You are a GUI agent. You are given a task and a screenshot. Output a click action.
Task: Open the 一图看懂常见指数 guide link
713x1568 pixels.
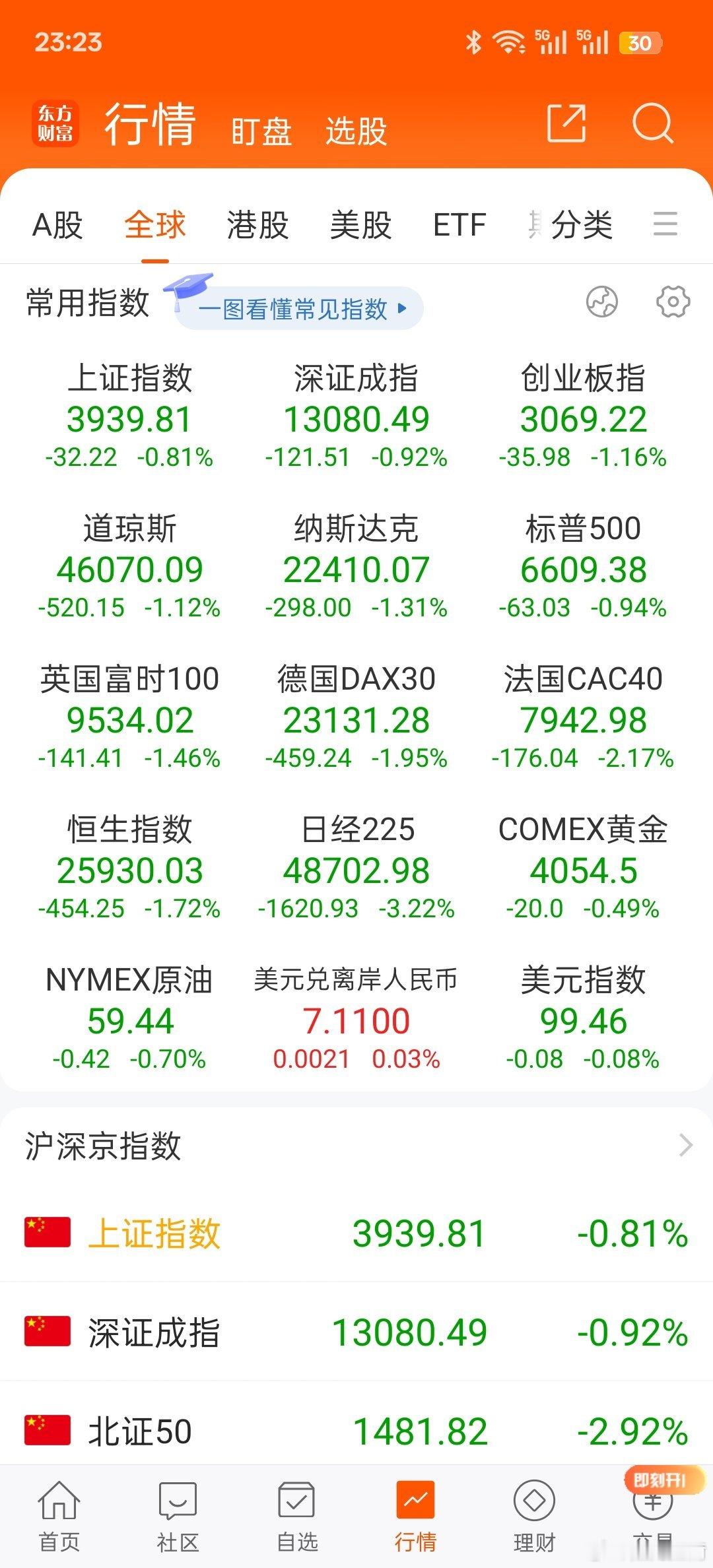(x=300, y=308)
